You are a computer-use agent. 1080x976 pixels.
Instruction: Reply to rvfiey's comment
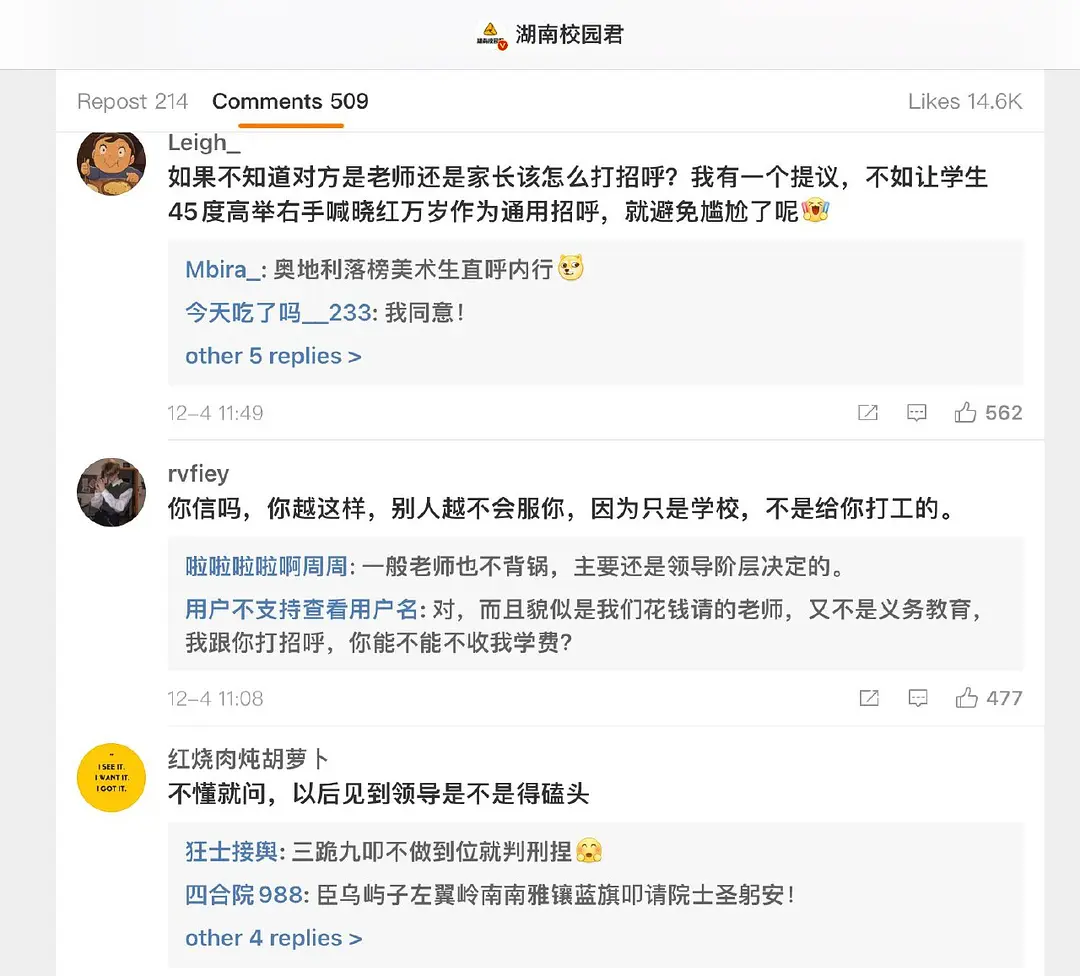(x=917, y=699)
